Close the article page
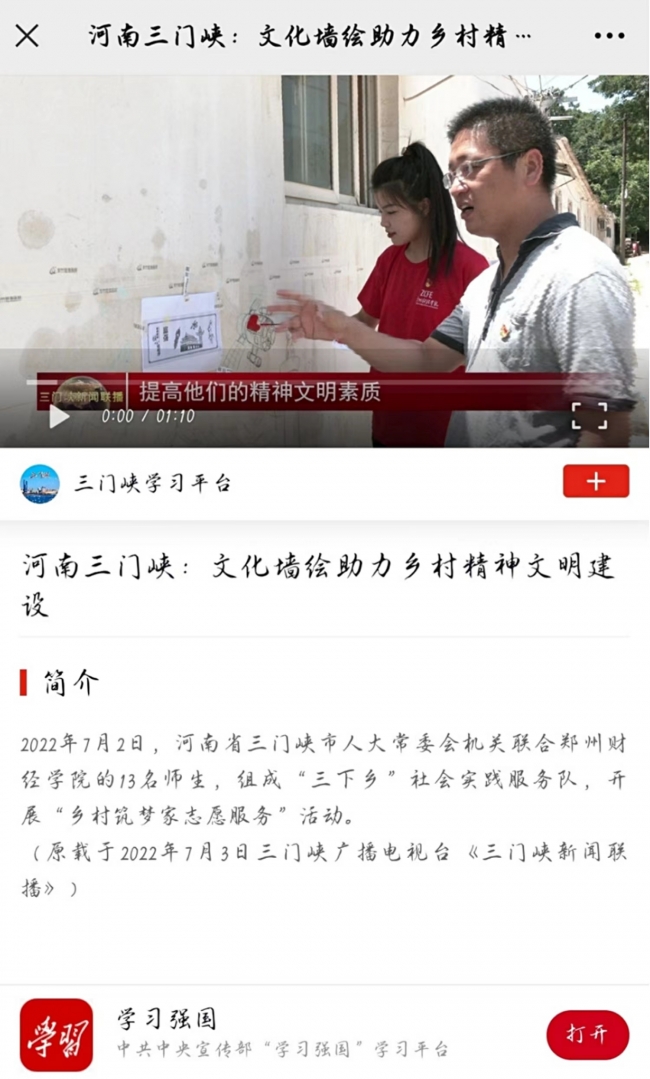Viewport: 650px width, 1079px height. tap(27, 36)
